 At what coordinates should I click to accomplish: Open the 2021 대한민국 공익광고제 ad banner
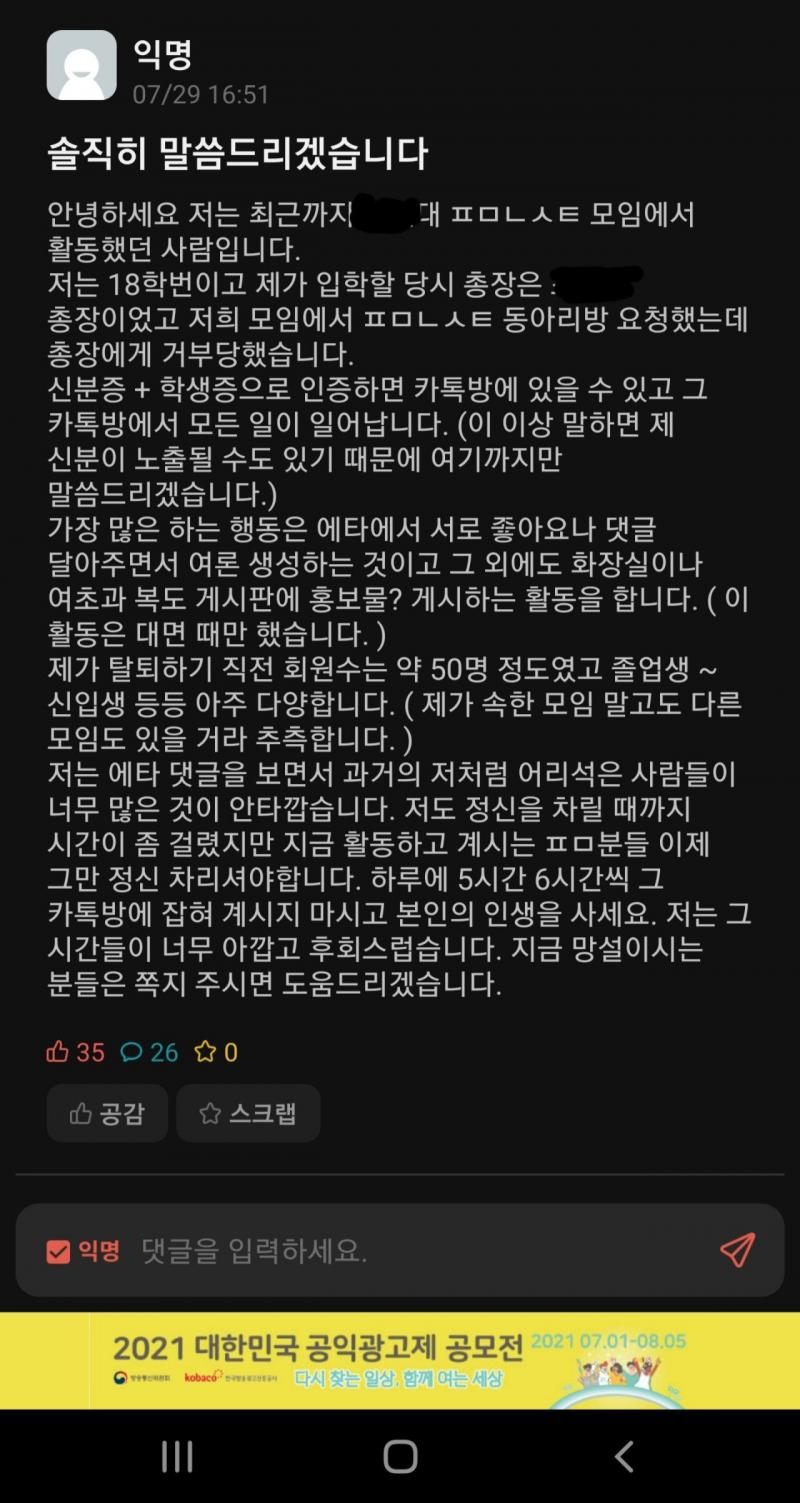click(400, 1361)
